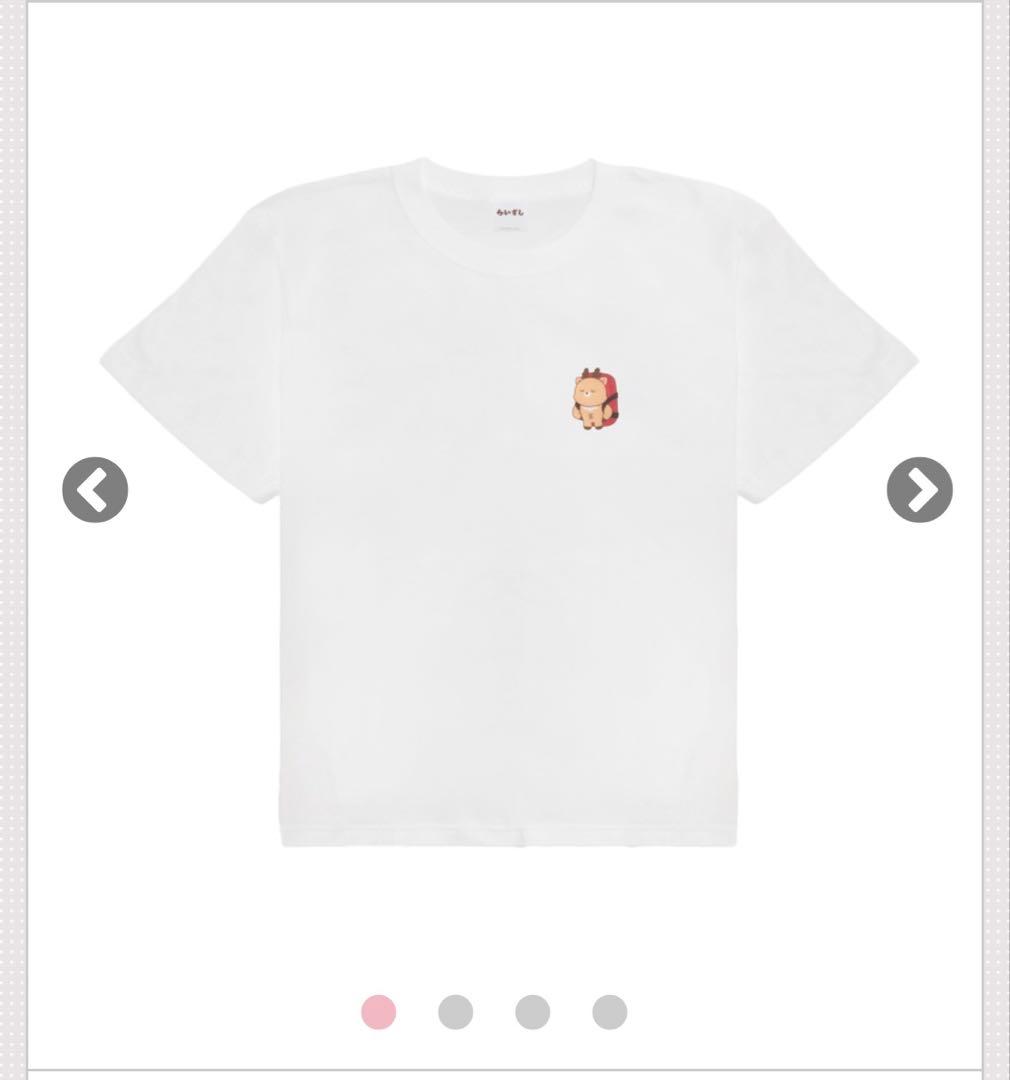Select the first pink carousel dot
The image size is (1010, 1080).
[379, 1012]
